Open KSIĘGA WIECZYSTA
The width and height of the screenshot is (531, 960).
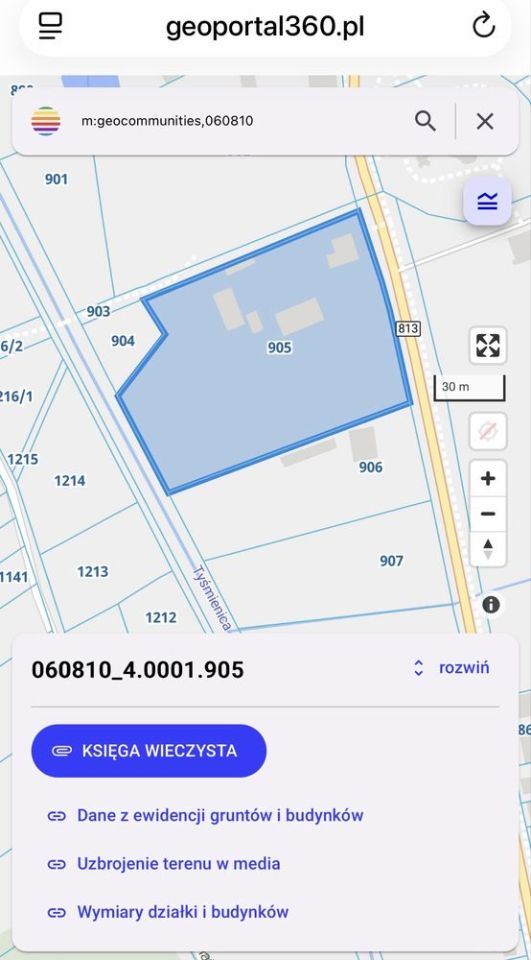[149, 751]
